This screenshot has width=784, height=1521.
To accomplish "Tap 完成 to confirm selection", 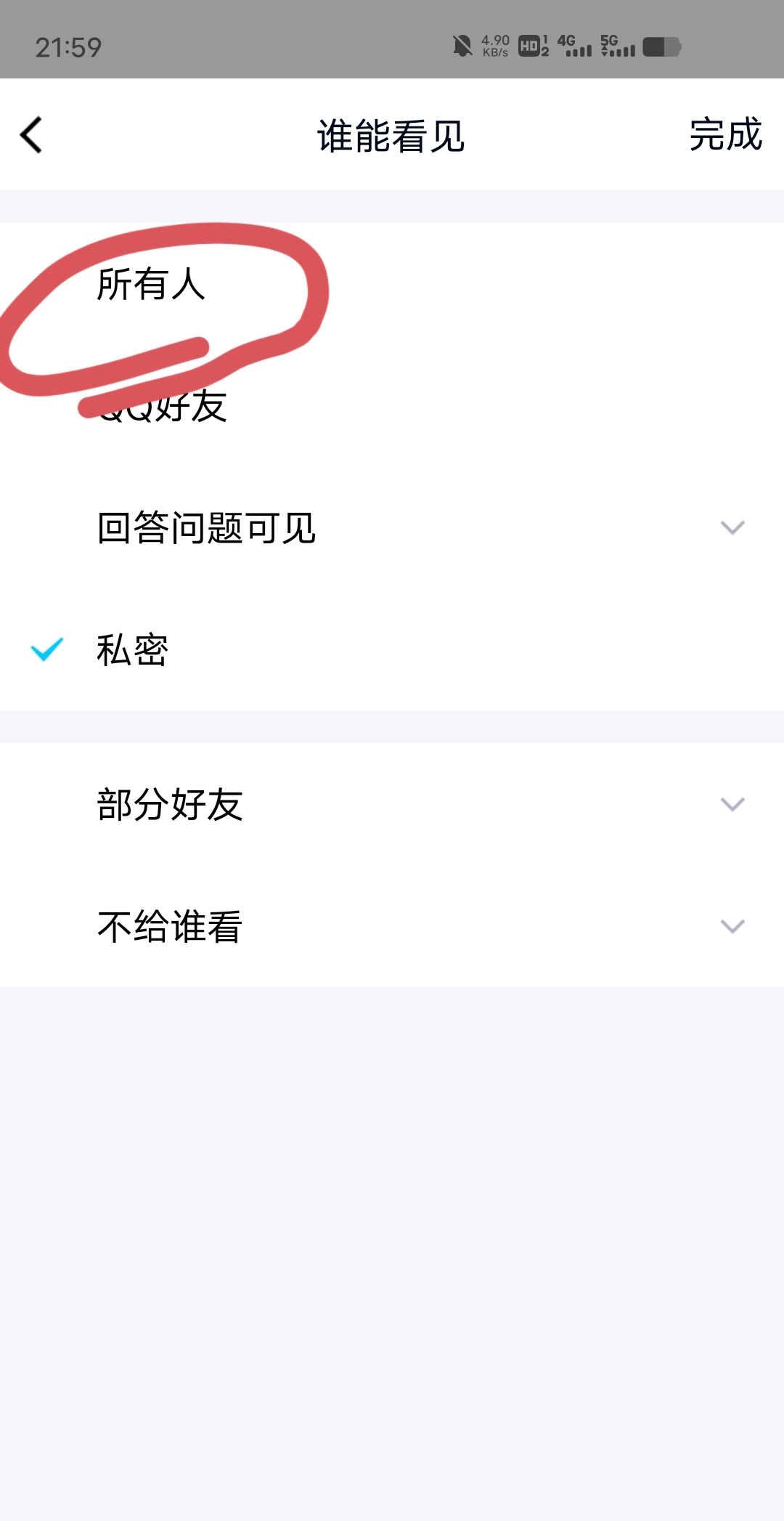I will pos(726,135).
